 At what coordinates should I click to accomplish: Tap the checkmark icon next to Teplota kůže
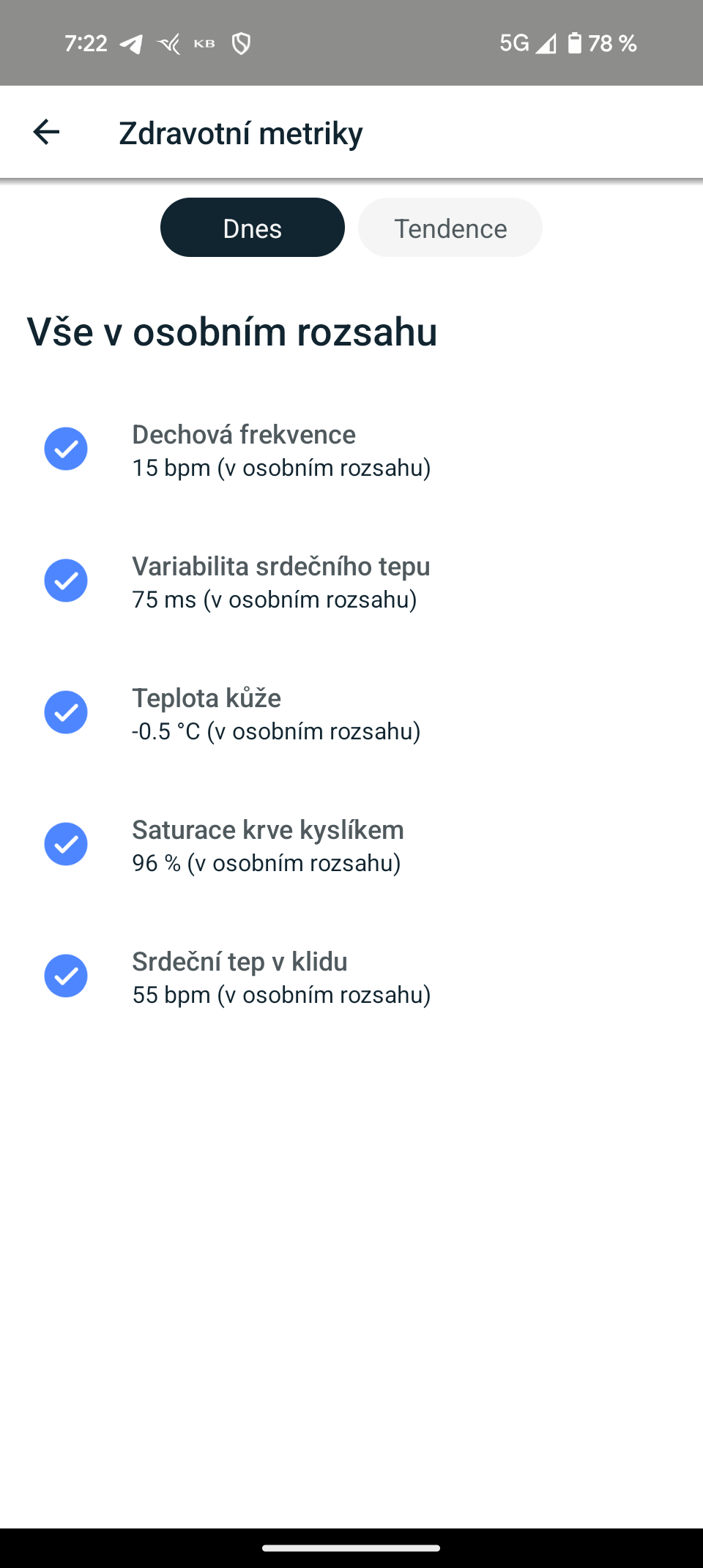click(x=67, y=712)
